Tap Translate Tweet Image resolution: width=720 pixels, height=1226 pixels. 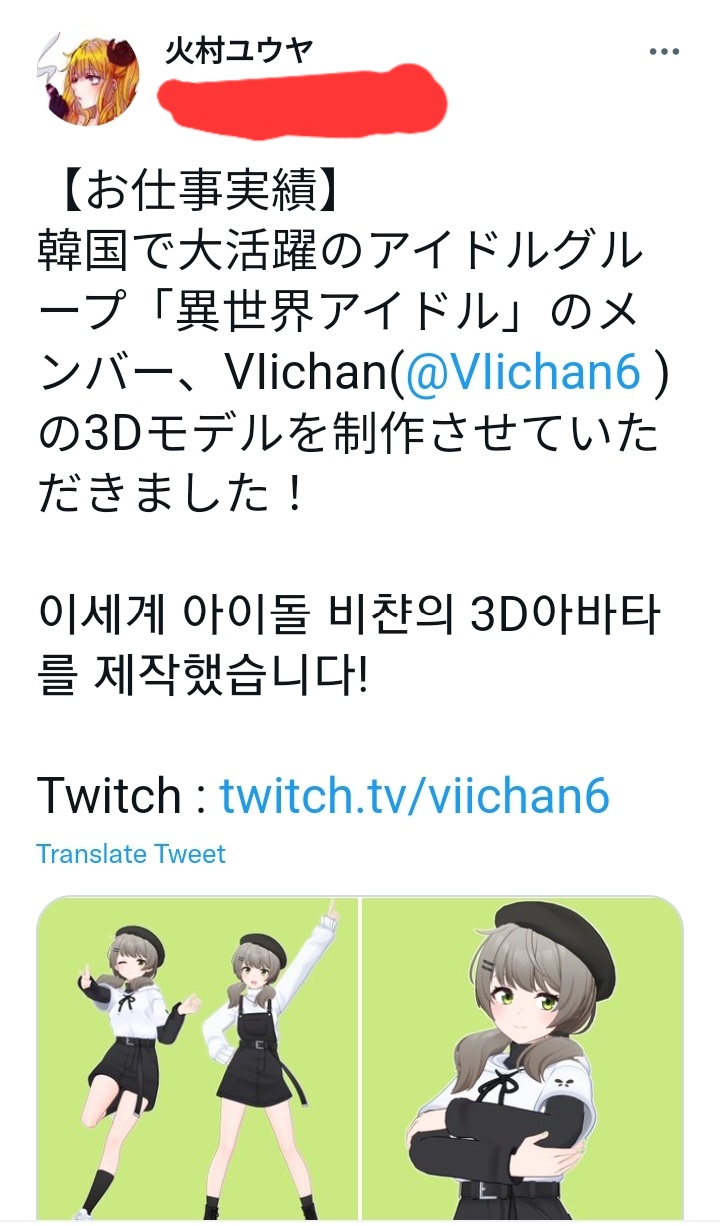tap(131, 854)
